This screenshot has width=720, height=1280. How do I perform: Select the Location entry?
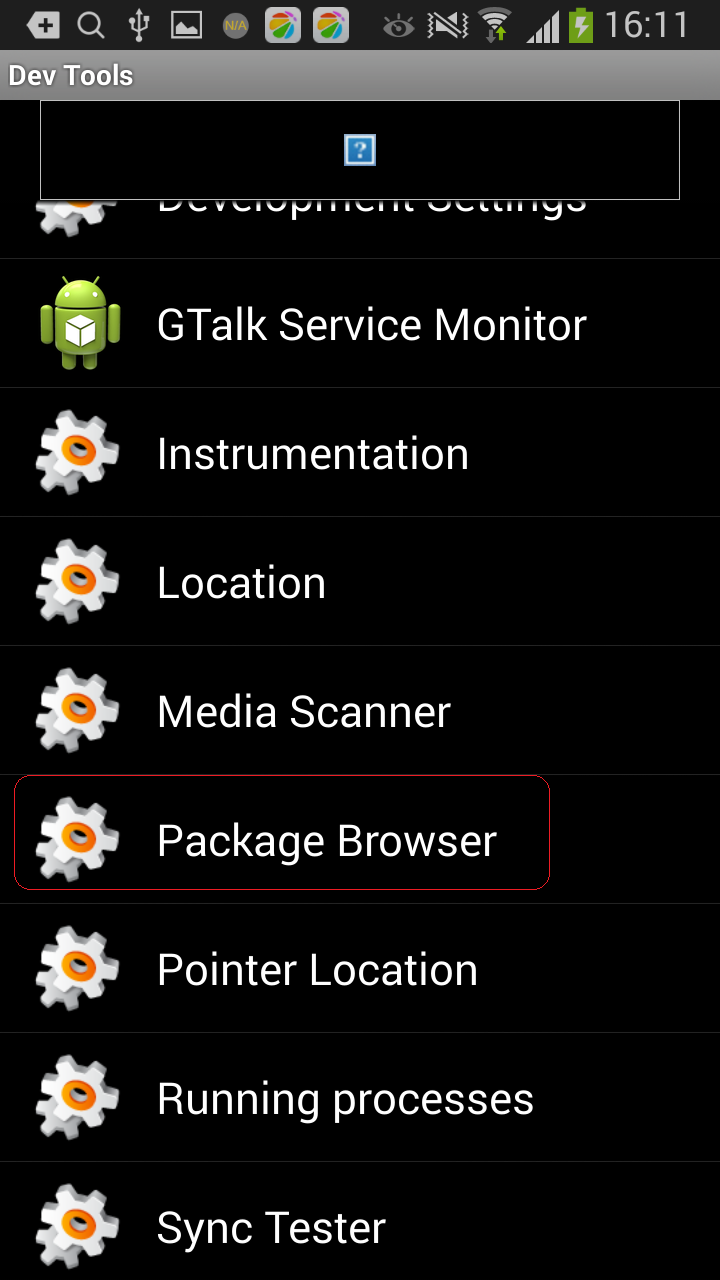tap(360, 582)
